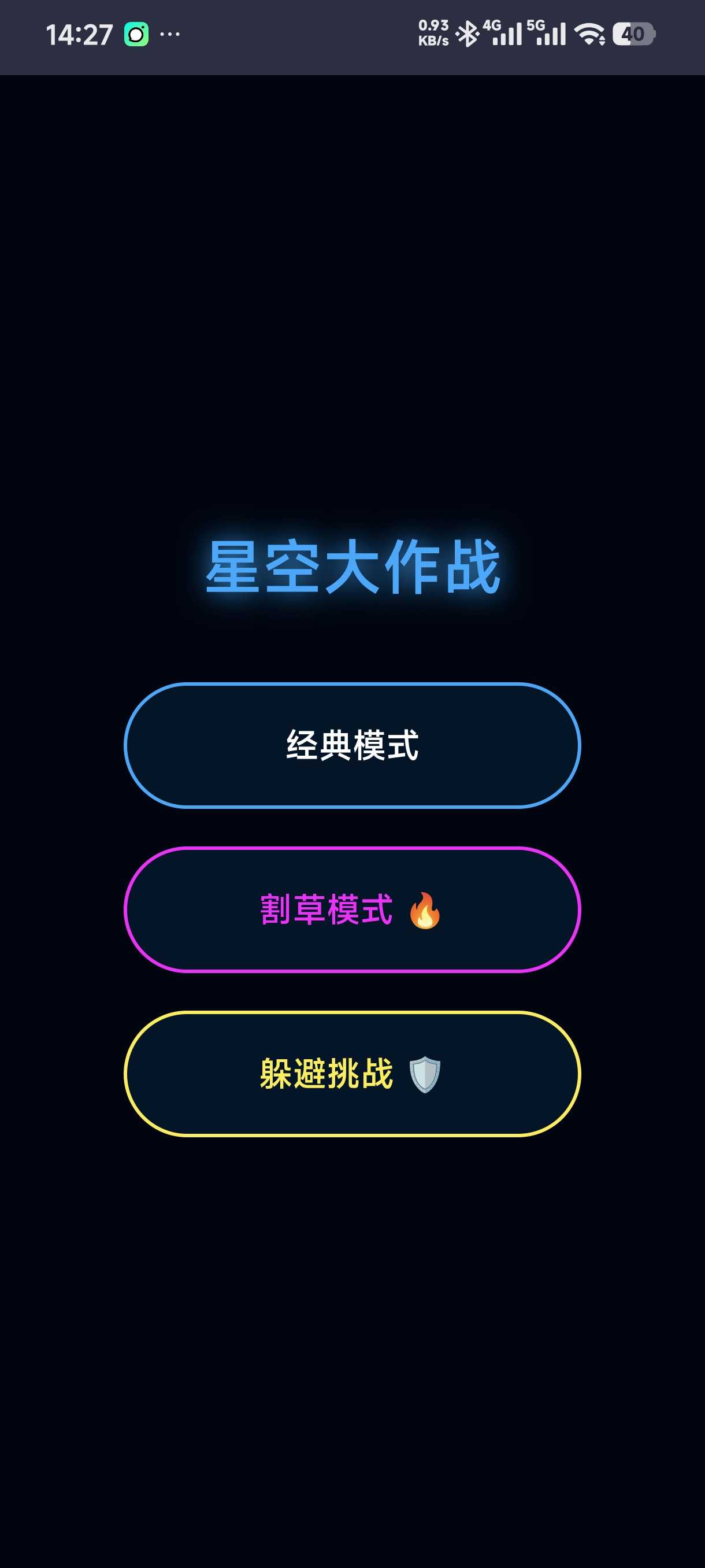
Task: Select the 割草模式 mode button
Action: click(352, 909)
